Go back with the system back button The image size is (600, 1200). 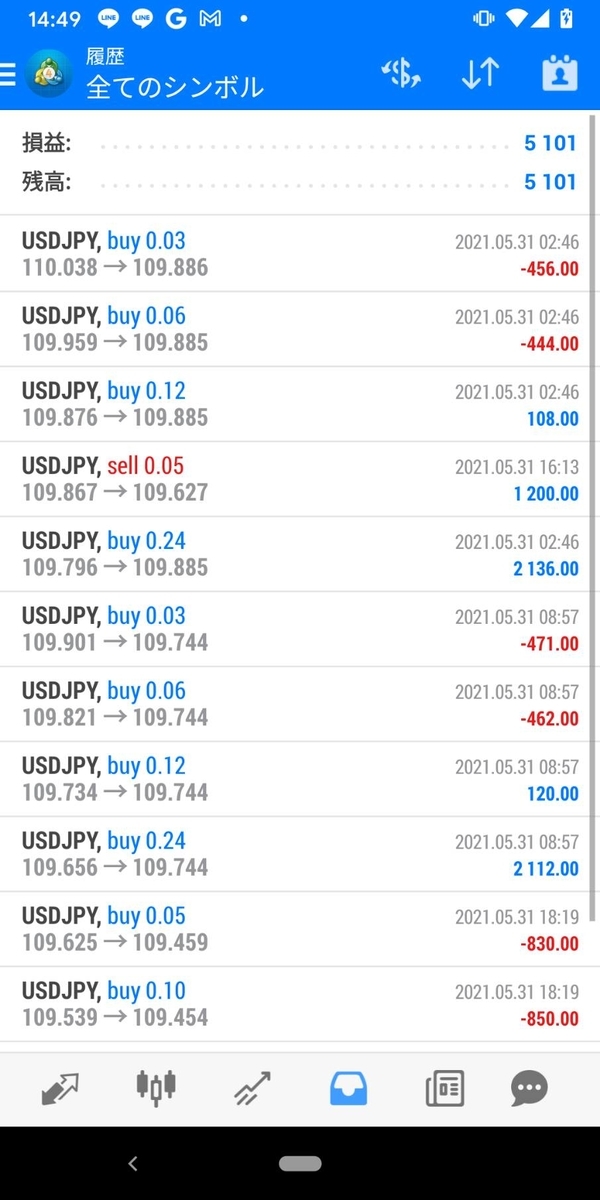pos(133,1163)
